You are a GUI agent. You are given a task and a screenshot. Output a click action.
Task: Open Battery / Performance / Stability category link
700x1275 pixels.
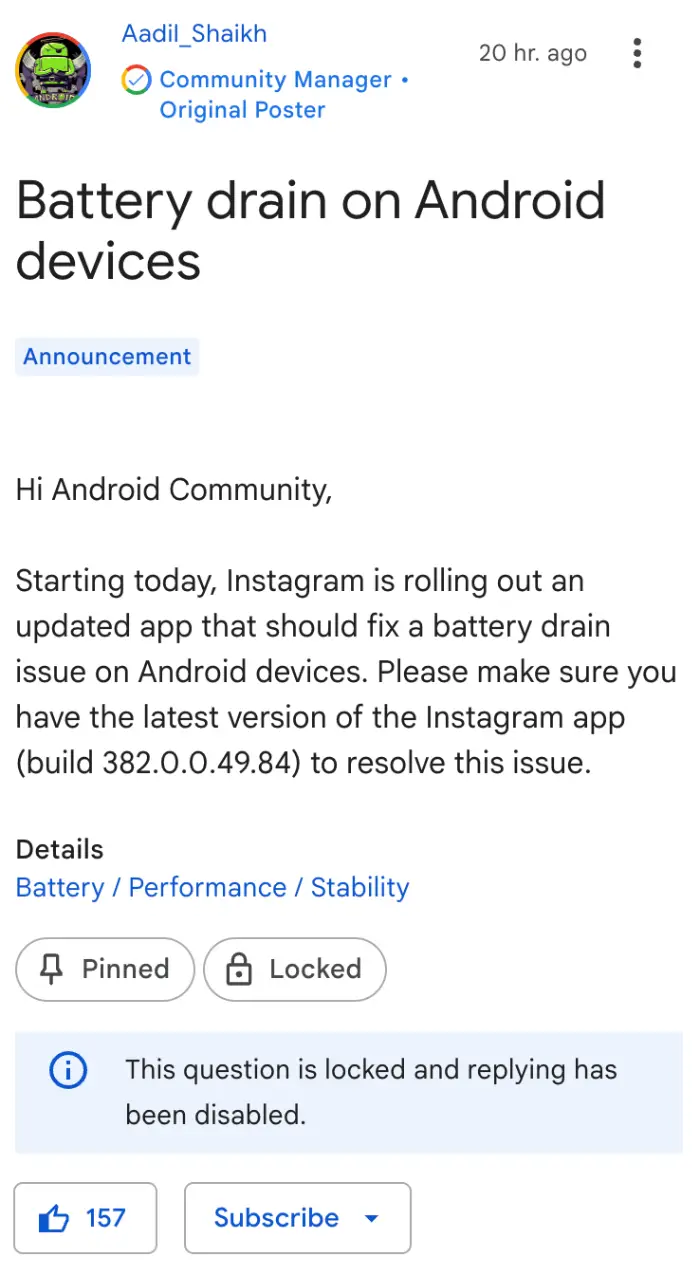click(212, 888)
